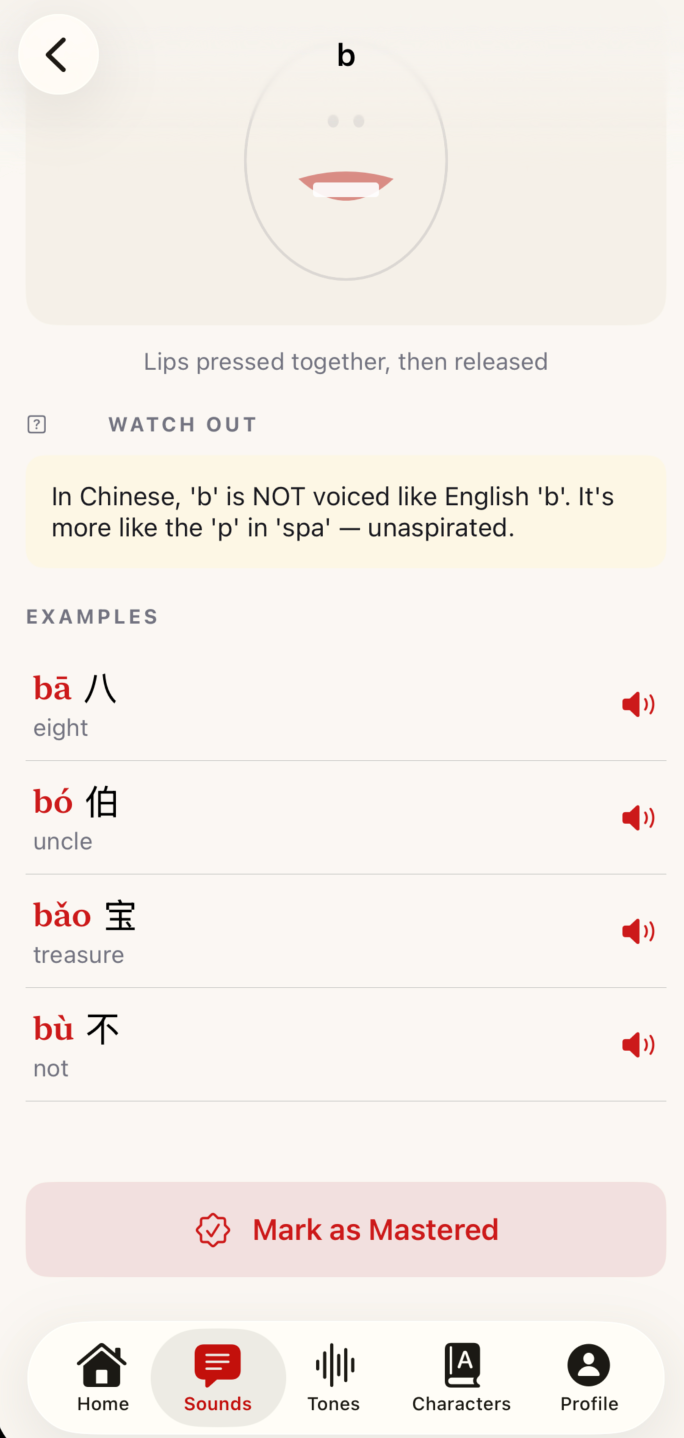This screenshot has width=684, height=1438.
Task: Go to the Characters tab
Action: [461, 1377]
